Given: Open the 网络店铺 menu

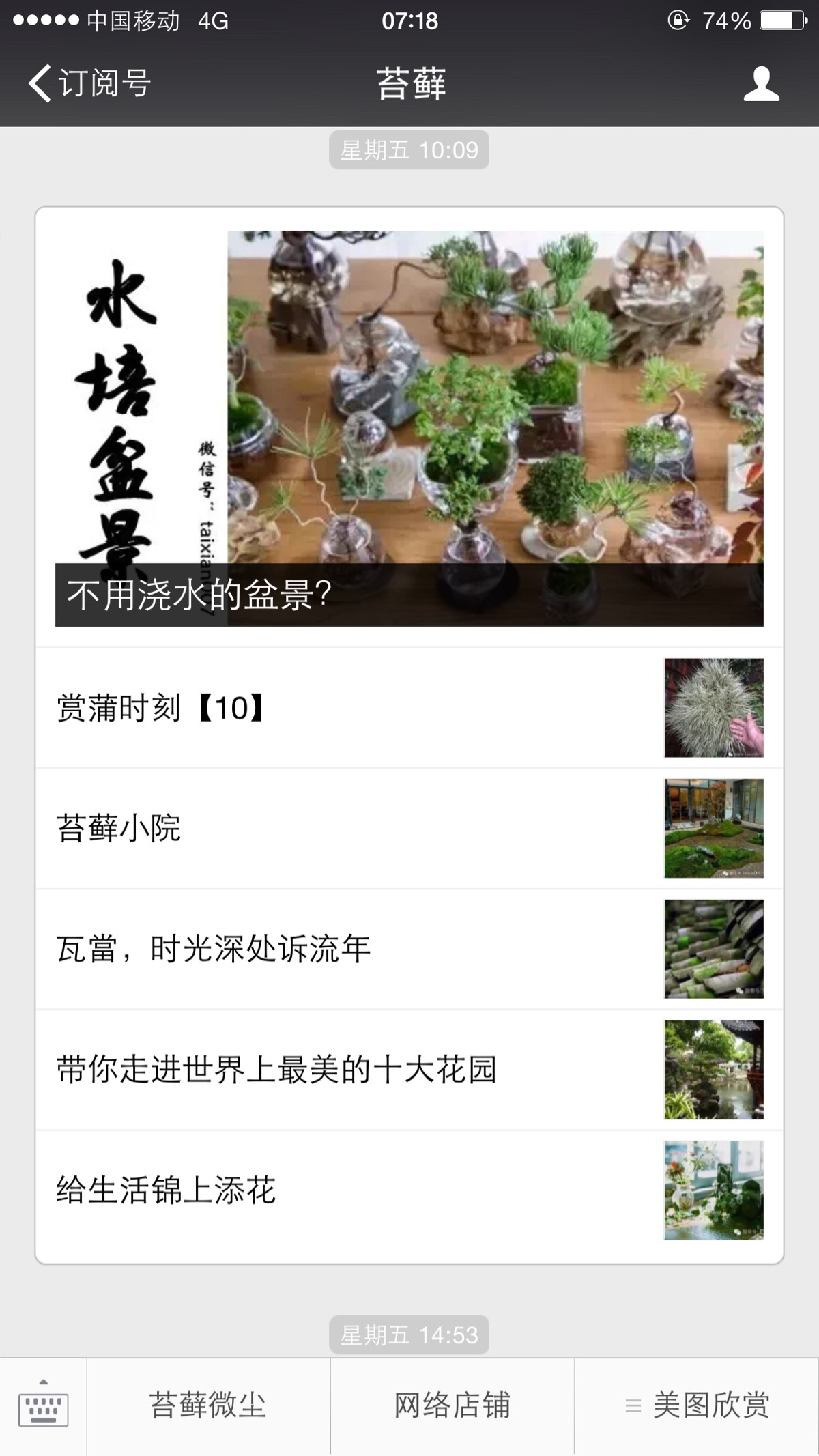Looking at the screenshot, I should pyautogui.click(x=452, y=1407).
